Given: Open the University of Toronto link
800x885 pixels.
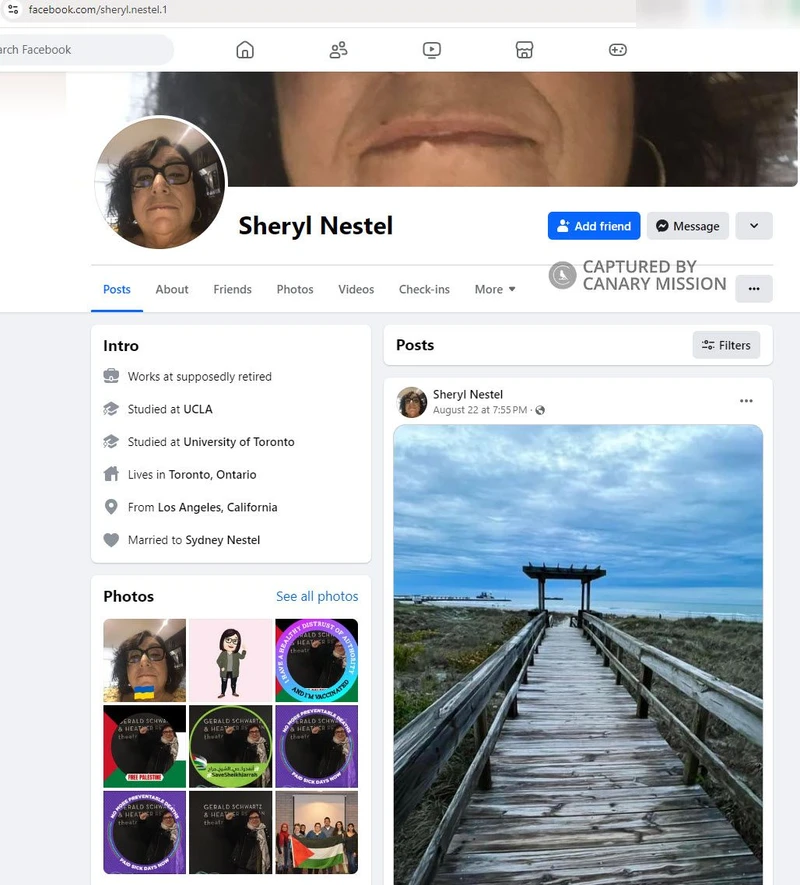Looking at the screenshot, I should pyautogui.click(x=239, y=442).
